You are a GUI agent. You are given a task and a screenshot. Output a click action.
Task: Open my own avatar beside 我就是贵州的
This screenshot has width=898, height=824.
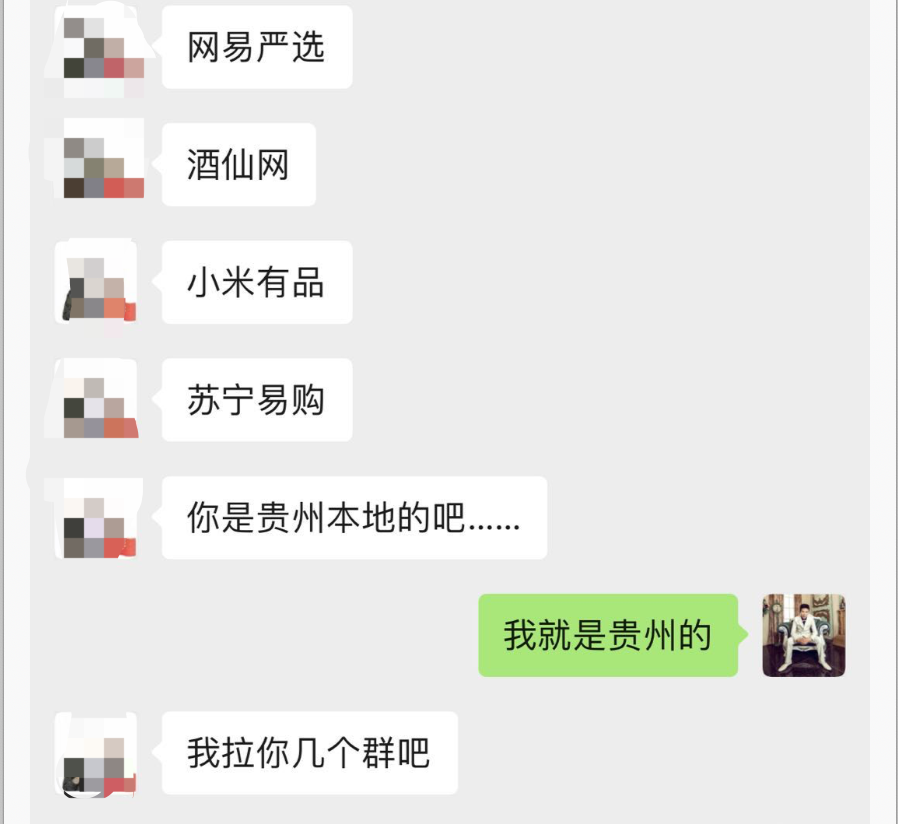(803, 635)
